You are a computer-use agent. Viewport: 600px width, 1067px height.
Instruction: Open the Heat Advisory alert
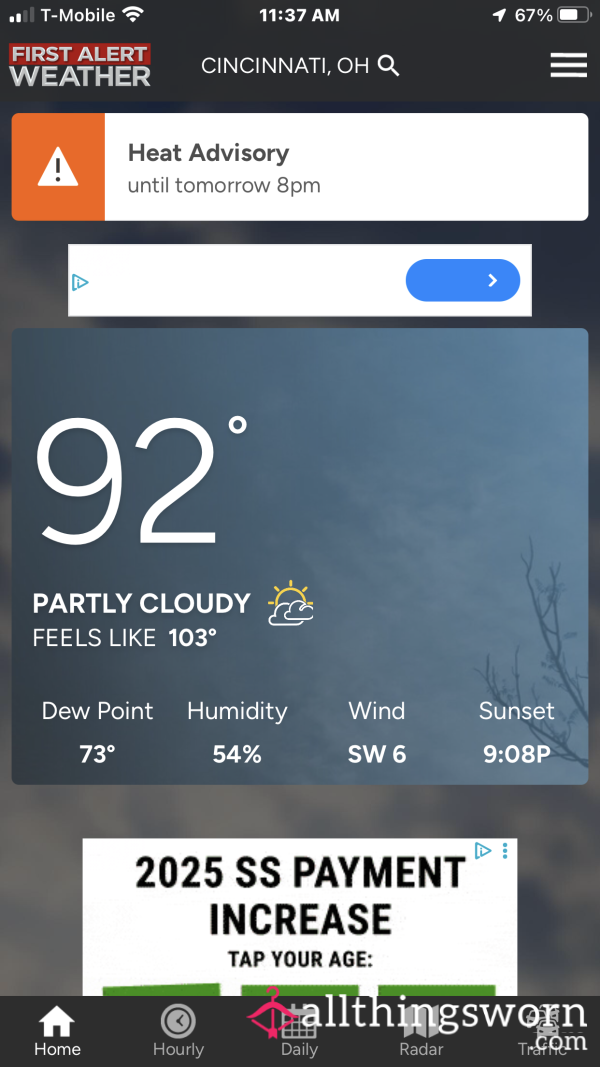[x=300, y=167]
